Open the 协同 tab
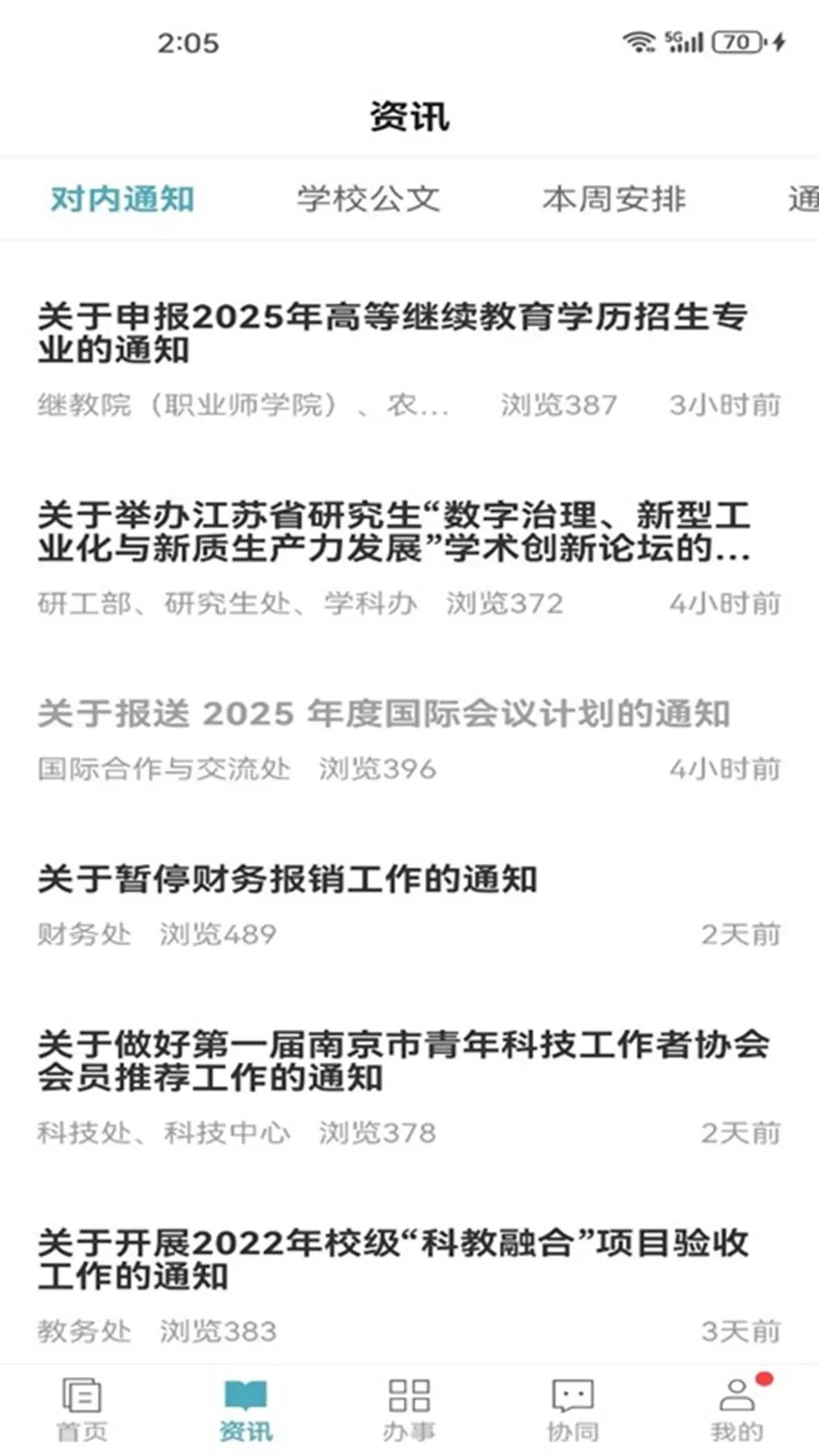Viewport: 819px width, 1456px height. pyautogui.click(x=573, y=1409)
